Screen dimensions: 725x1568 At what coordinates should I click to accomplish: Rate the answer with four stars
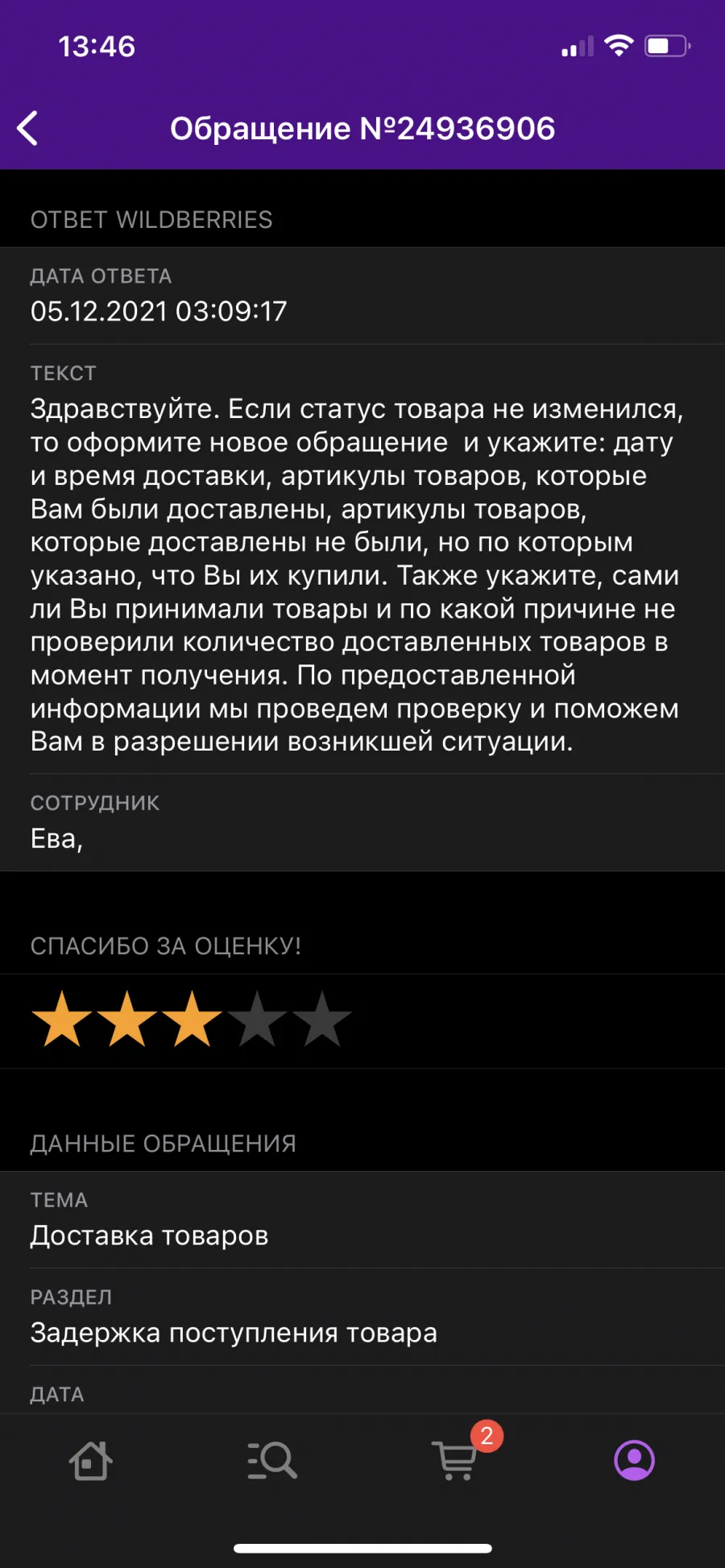(x=257, y=1020)
